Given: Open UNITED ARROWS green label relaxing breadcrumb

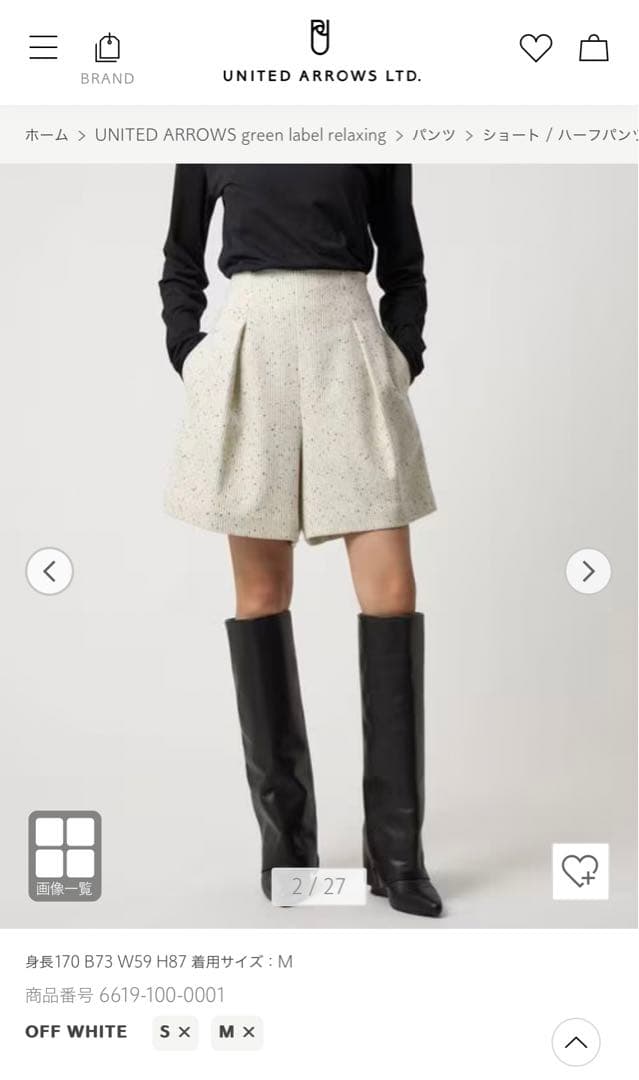Looking at the screenshot, I should pyautogui.click(x=240, y=135).
